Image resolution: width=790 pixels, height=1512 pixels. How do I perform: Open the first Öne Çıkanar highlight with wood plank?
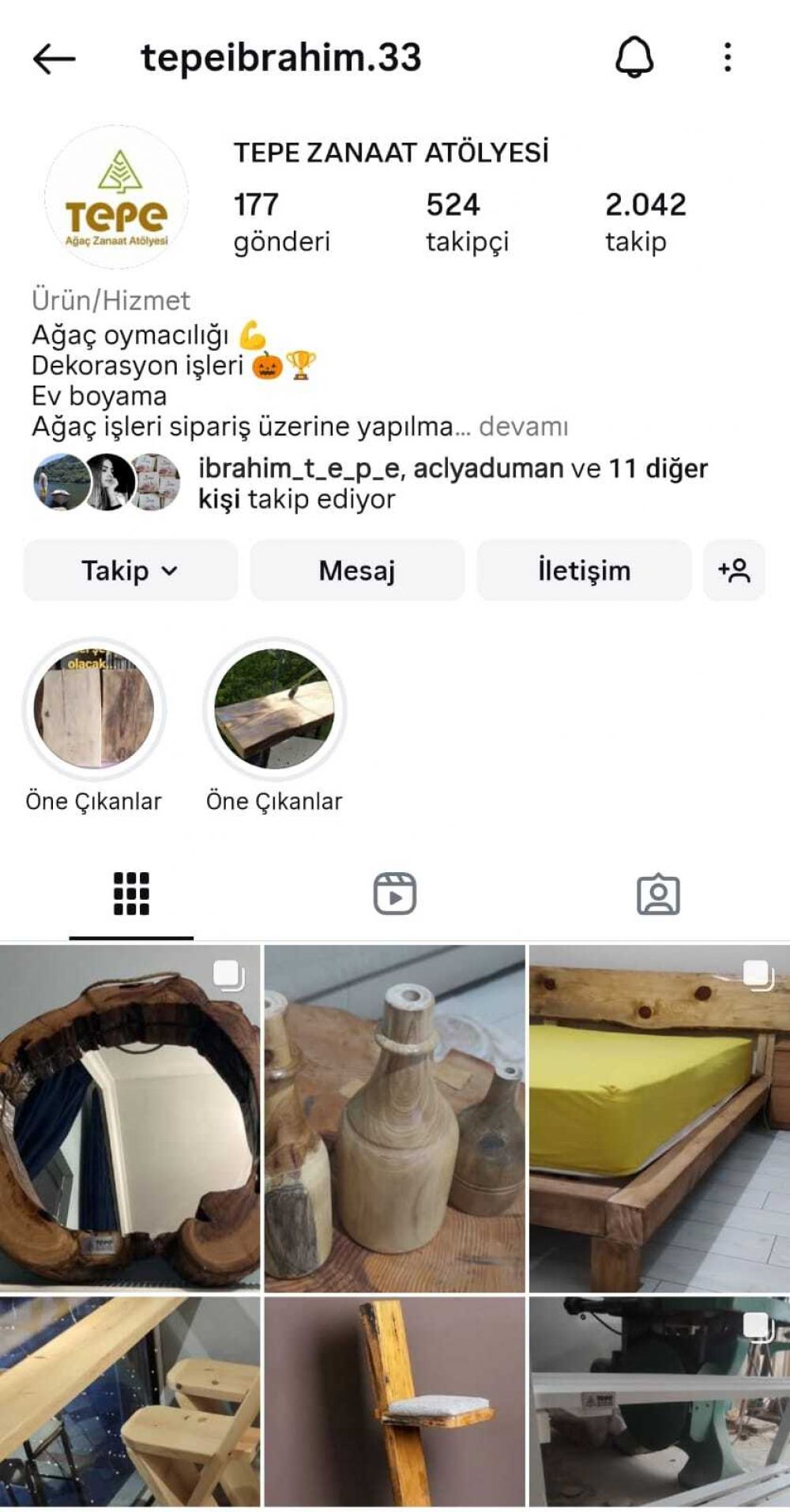94,709
